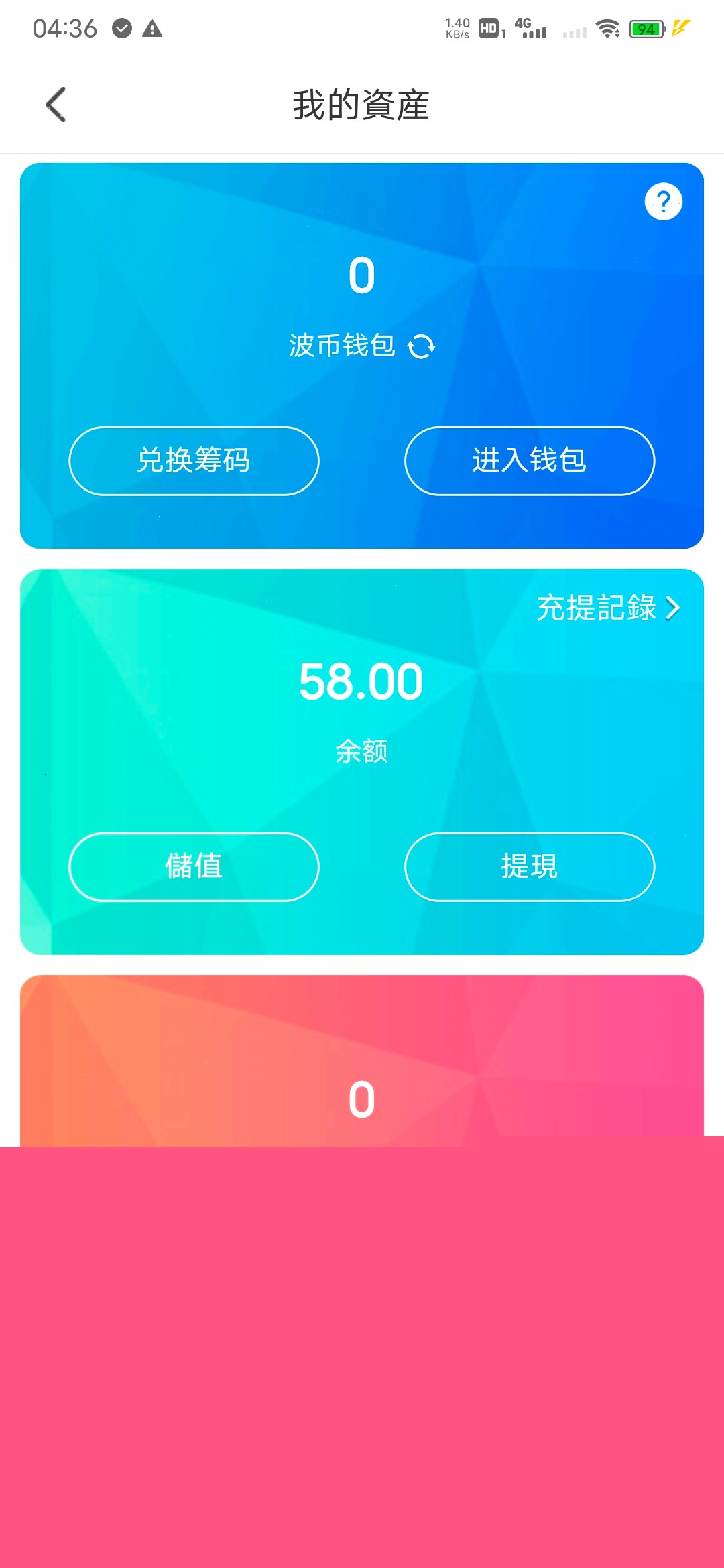Screen dimensions: 724x1568
Task: Open 进入钱包
Action: pos(530,461)
